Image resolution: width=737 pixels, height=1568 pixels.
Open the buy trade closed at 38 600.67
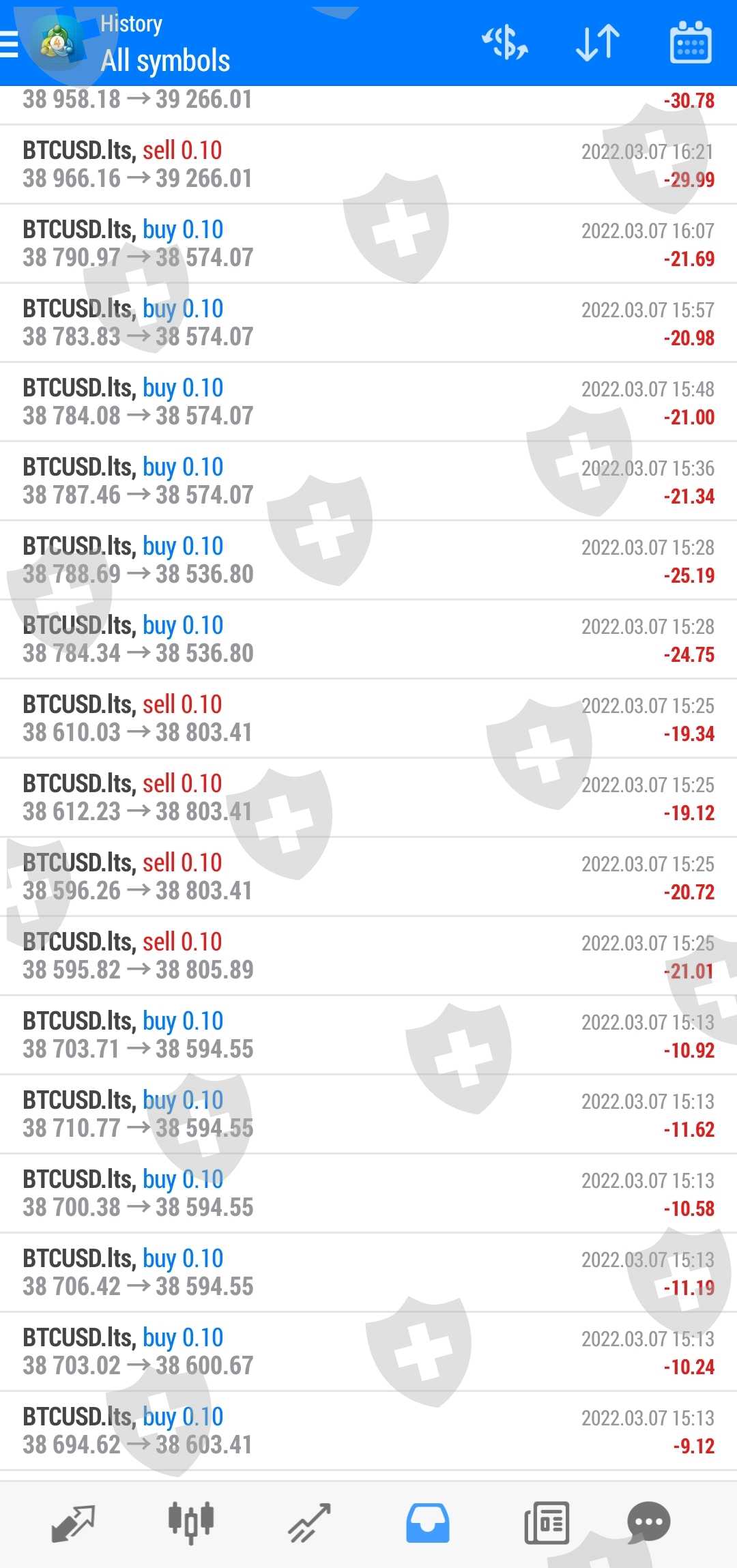(x=369, y=1352)
